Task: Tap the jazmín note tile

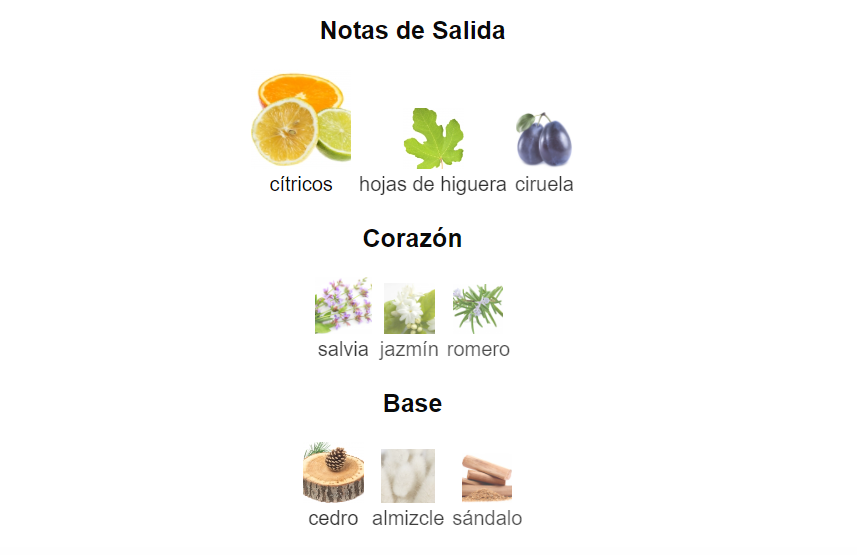Action: point(409,309)
